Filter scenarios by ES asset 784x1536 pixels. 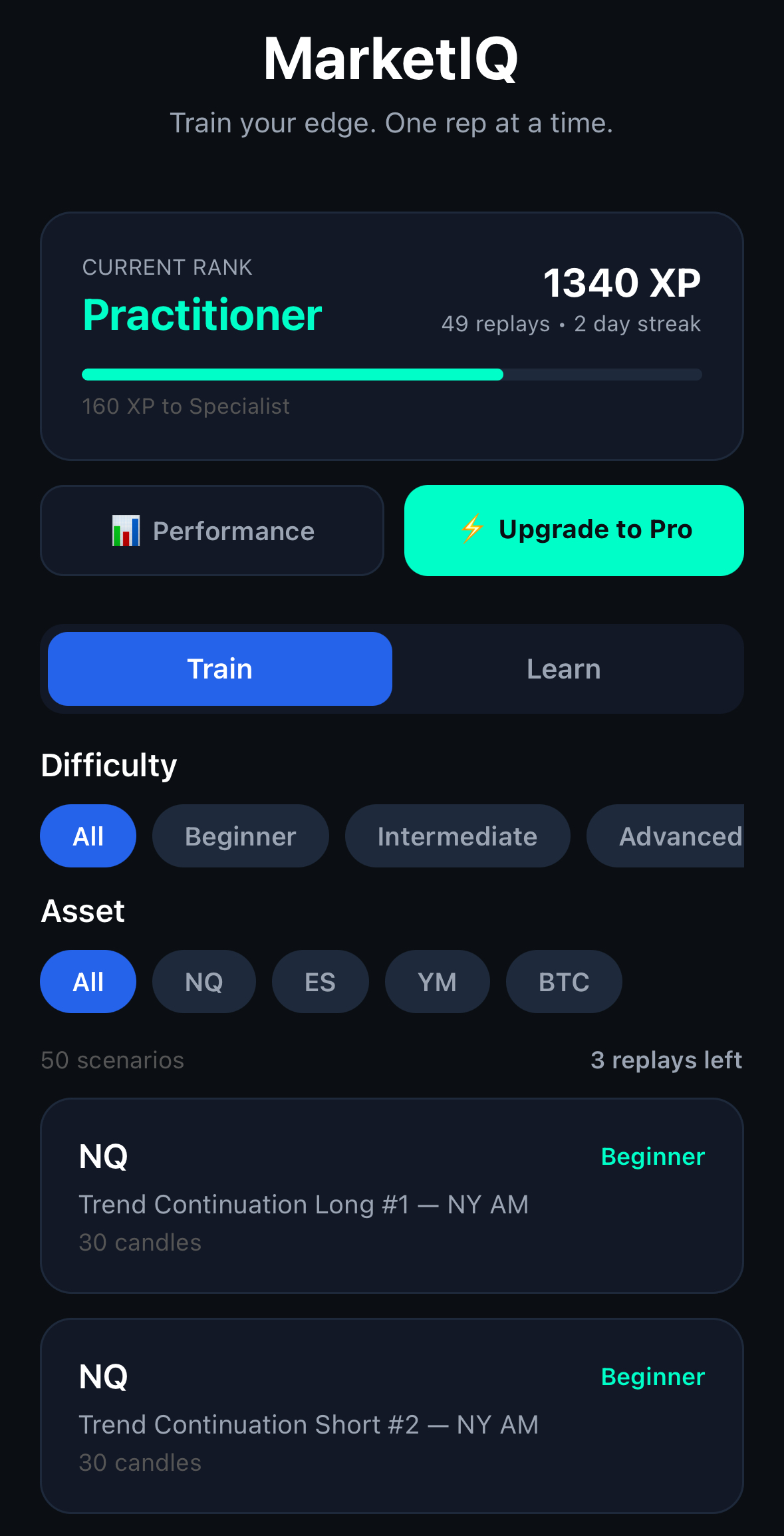(320, 981)
